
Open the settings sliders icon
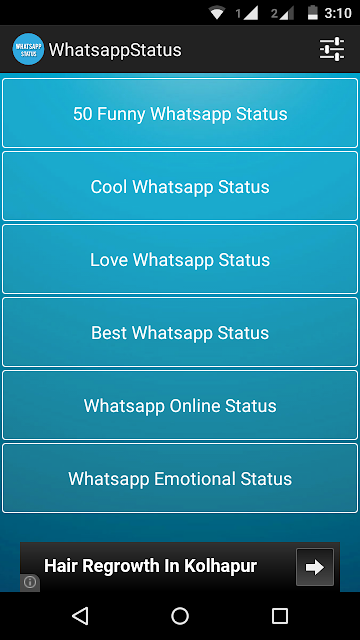coord(332,49)
